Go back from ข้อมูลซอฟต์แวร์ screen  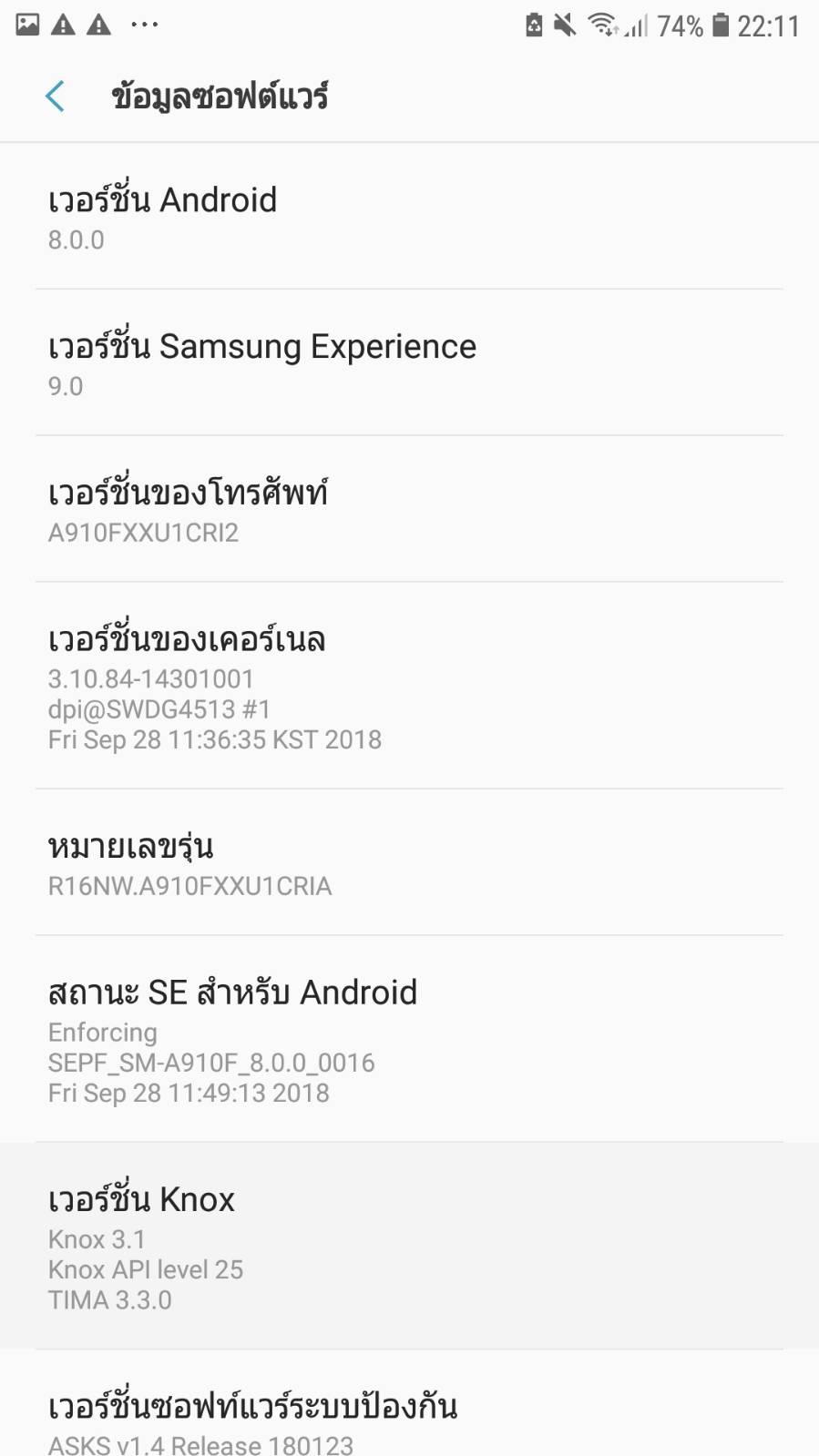55,96
